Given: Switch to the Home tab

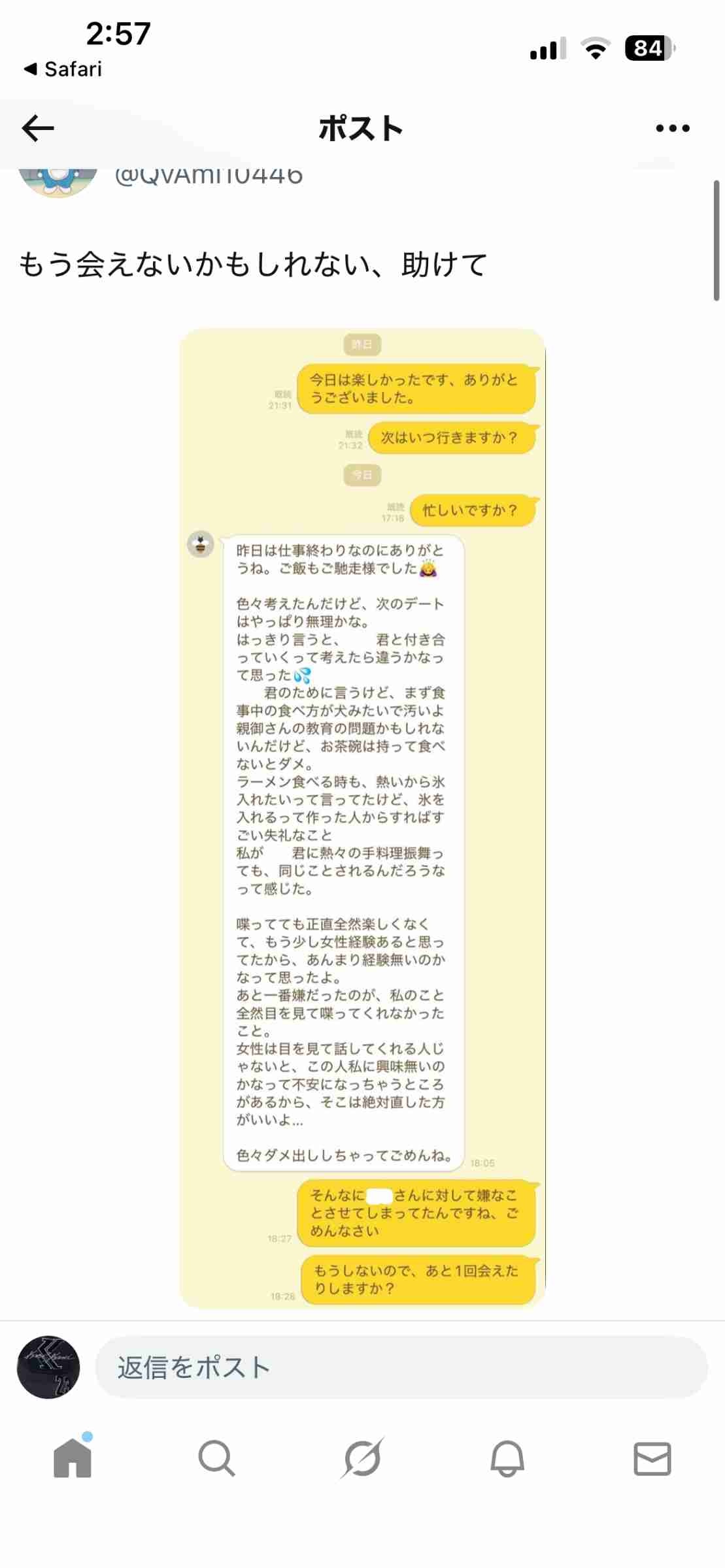Looking at the screenshot, I should 73,1459.
